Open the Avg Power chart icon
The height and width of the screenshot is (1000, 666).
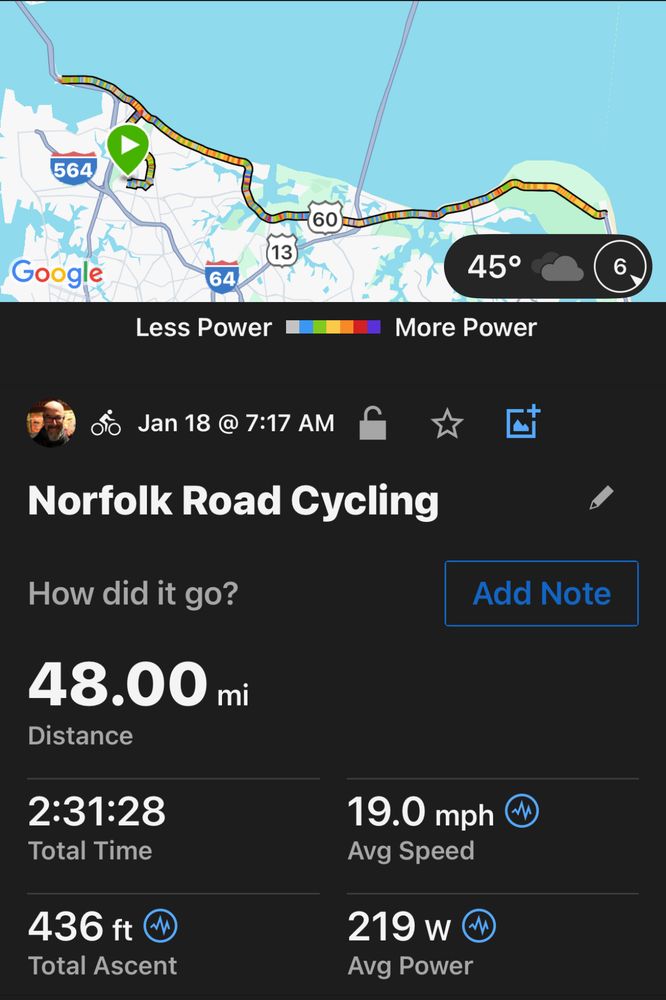tap(479, 927)
